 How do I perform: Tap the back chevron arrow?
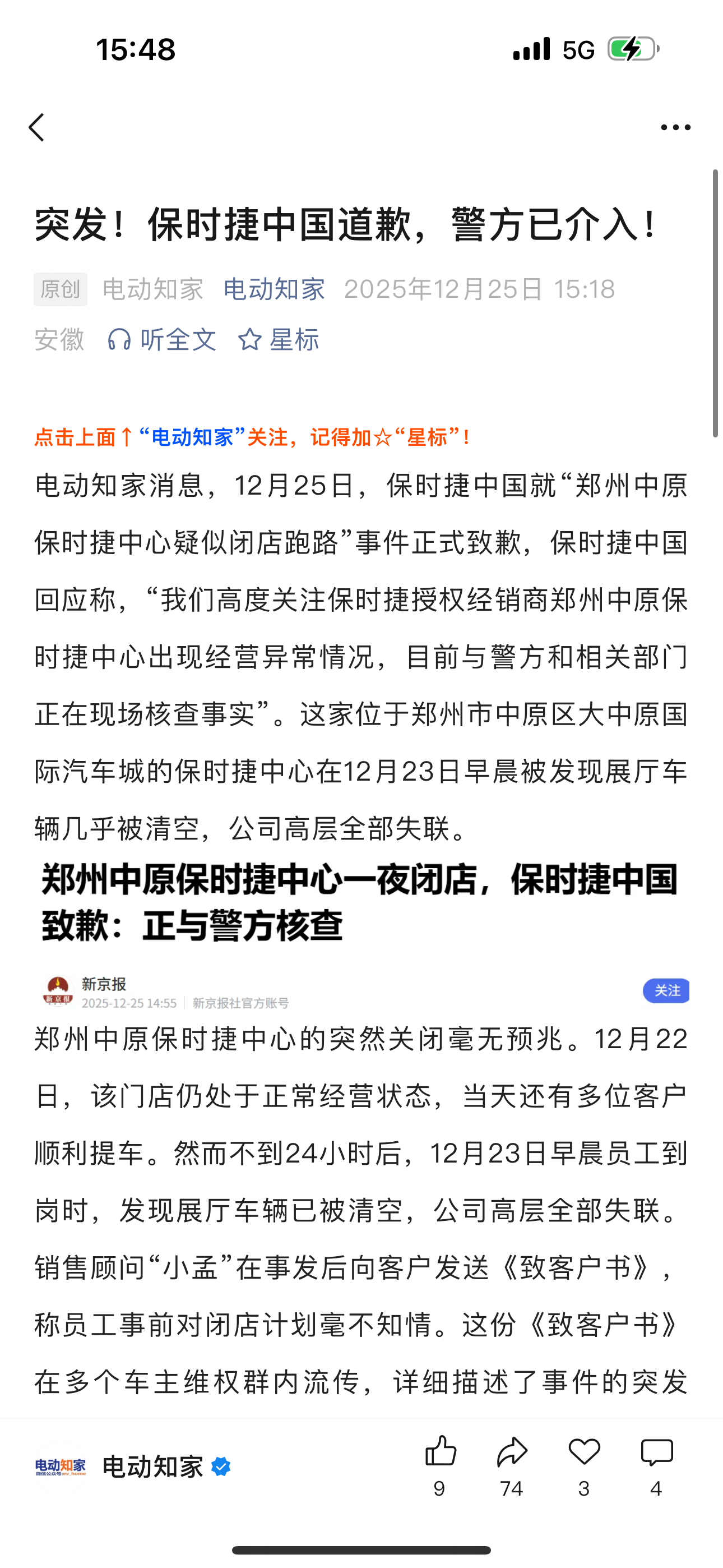[38, 128]
